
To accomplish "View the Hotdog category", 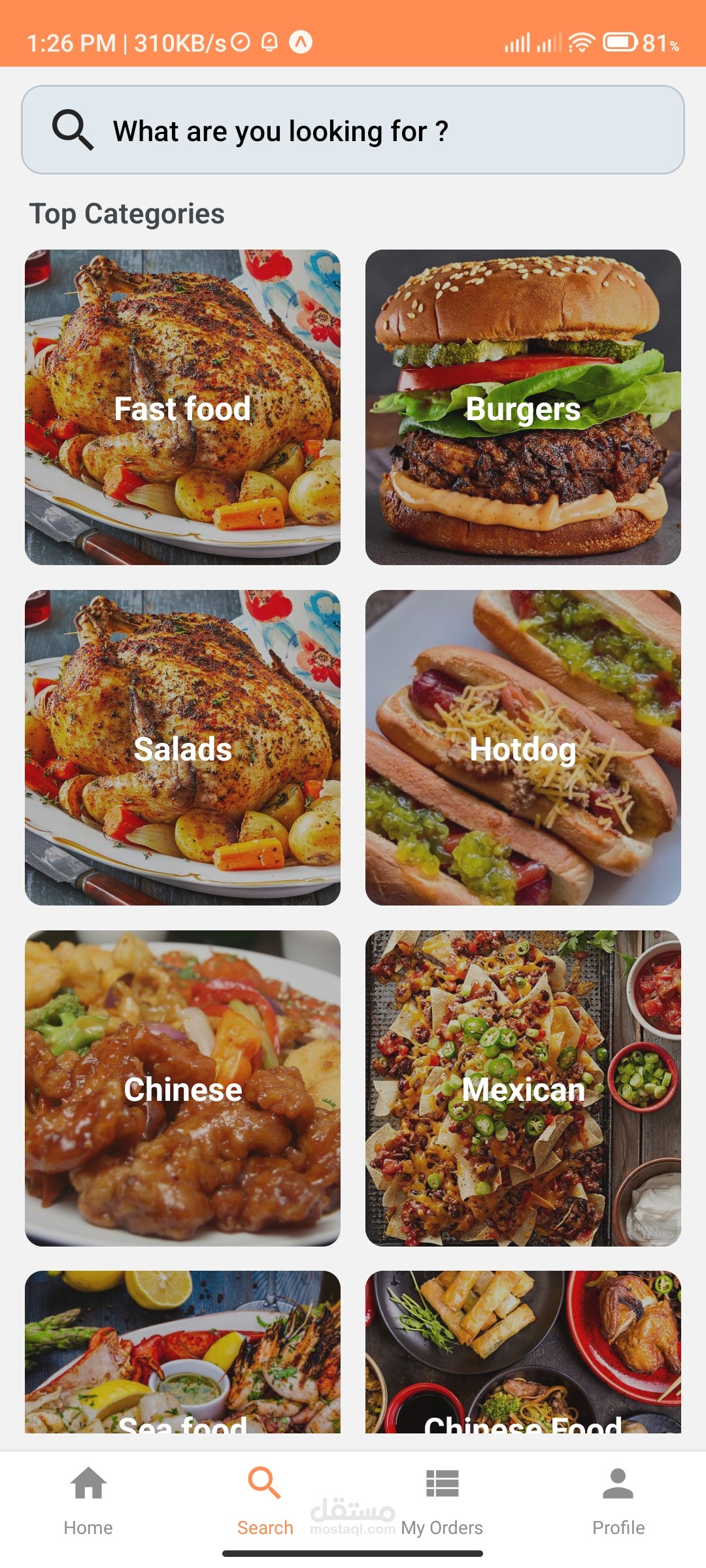I will 523,747.
